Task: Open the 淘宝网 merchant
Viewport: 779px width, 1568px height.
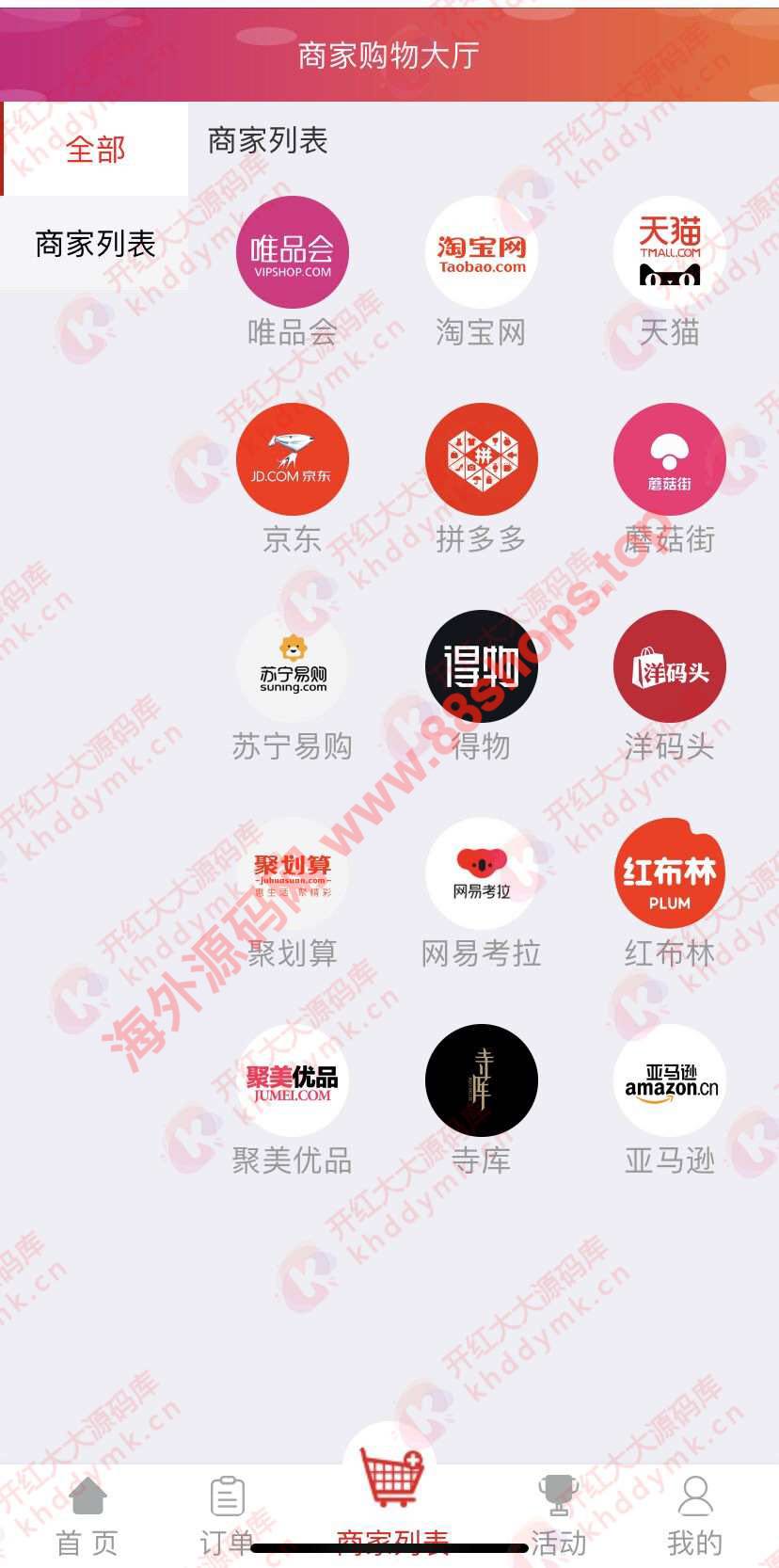Action: click(x=482, y=252)
